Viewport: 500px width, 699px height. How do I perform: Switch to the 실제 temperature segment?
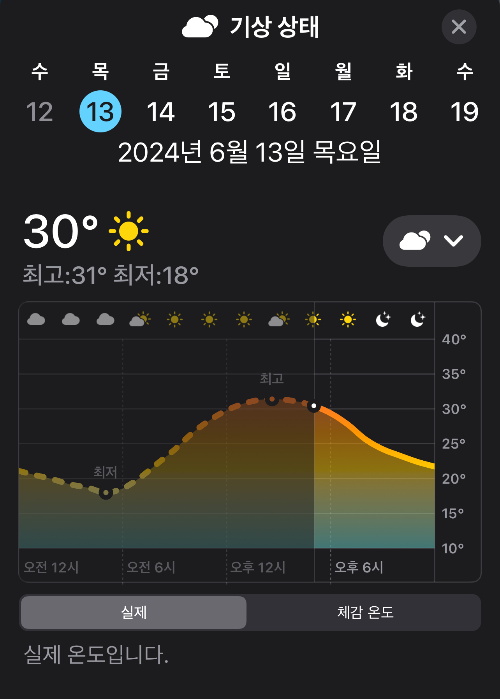pos(134,612)
